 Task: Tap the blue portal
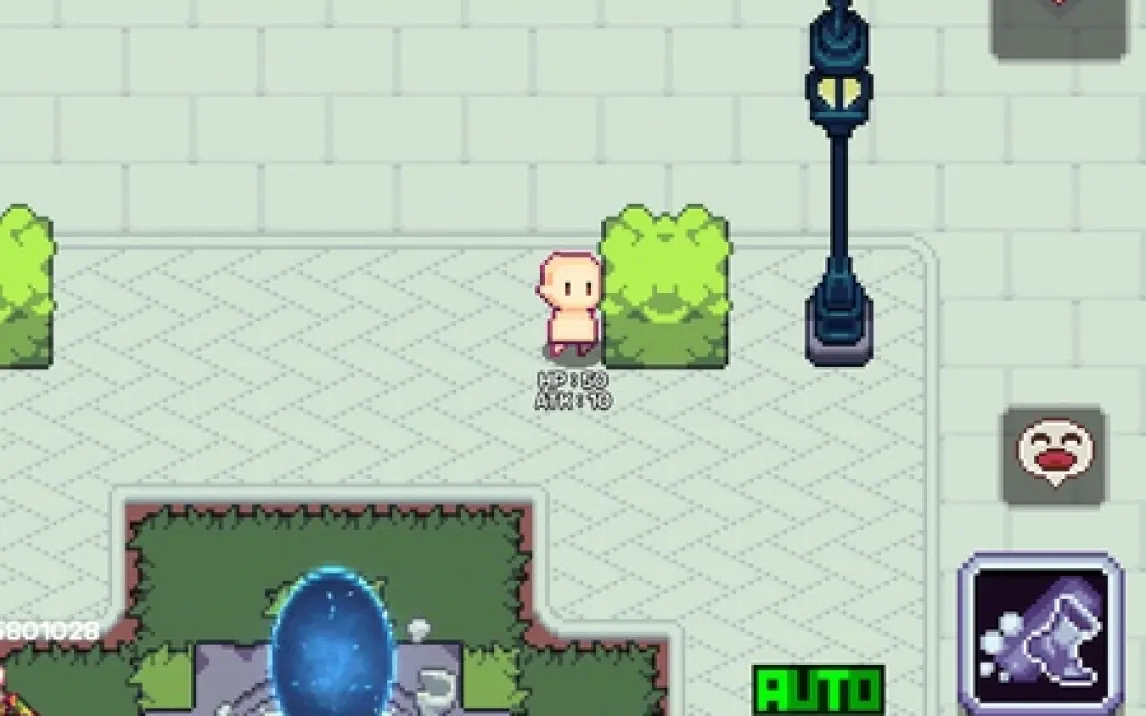point(331,643)
